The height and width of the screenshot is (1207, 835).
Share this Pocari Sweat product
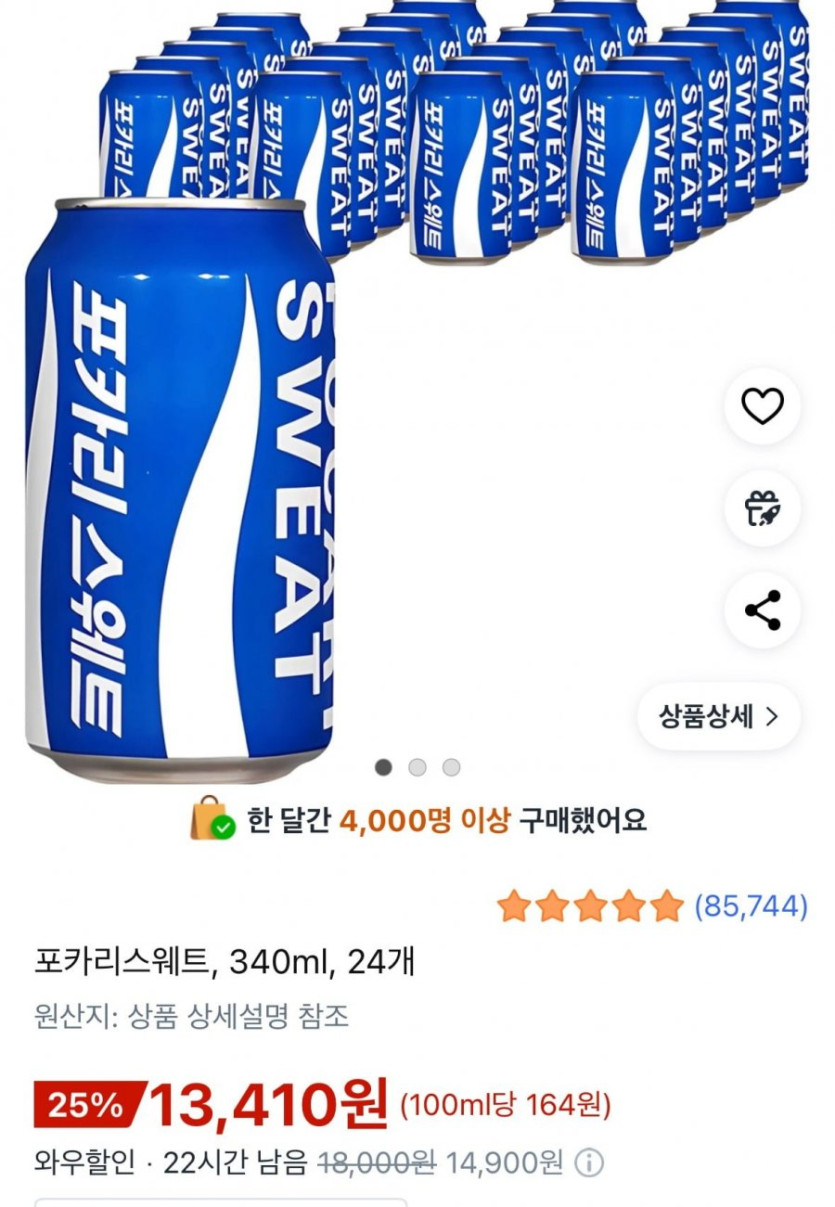tap(762, 610)
